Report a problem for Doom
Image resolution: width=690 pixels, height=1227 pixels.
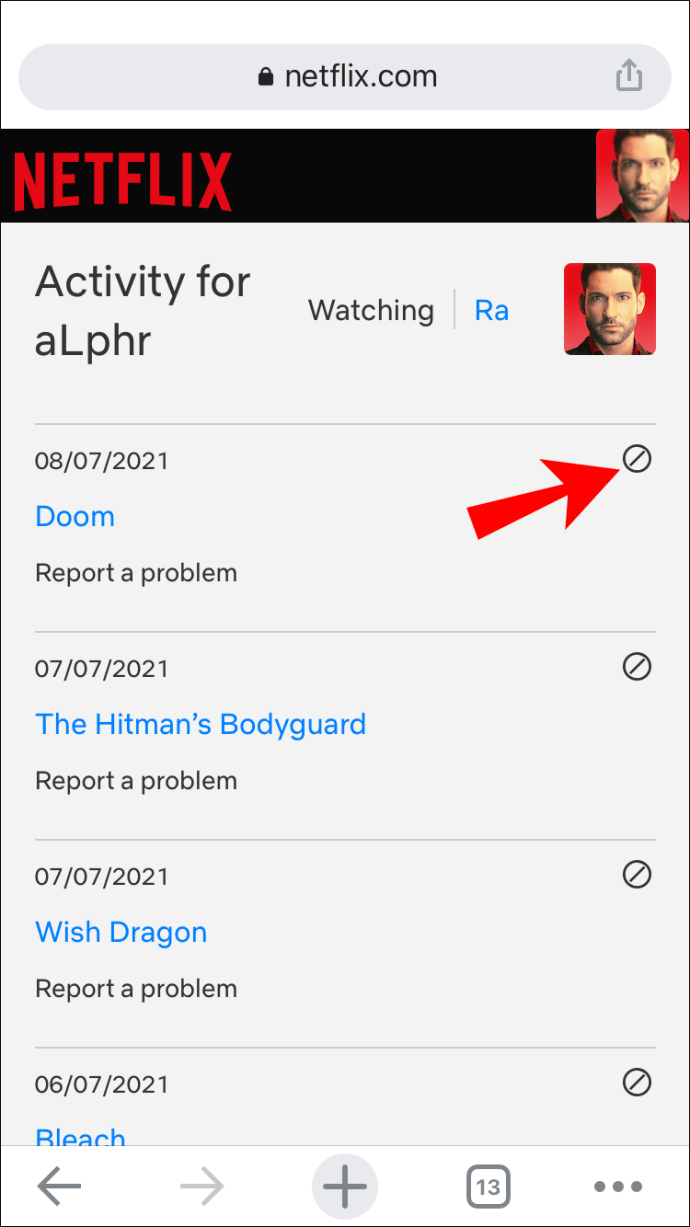coord(136,573)
